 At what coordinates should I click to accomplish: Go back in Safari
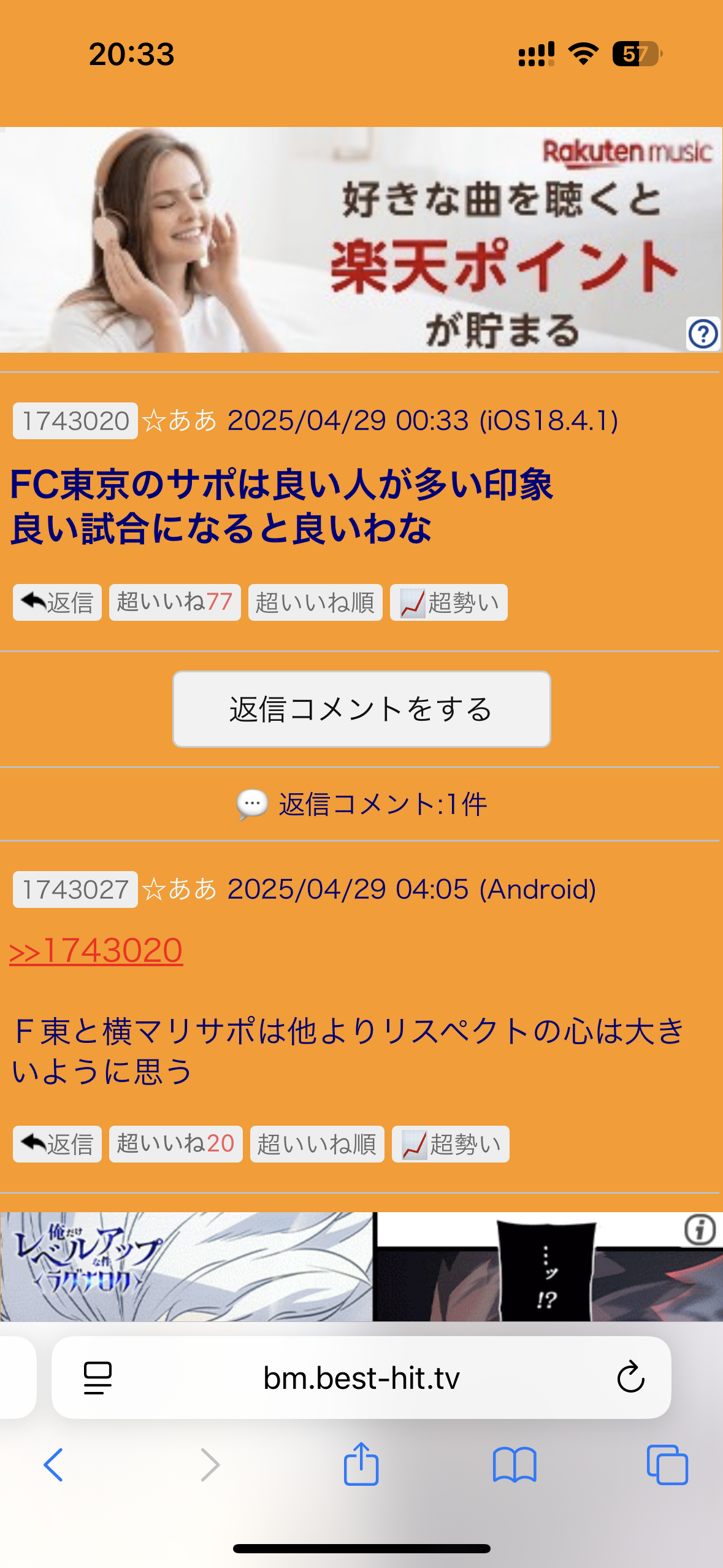[x=54, y=1465]
